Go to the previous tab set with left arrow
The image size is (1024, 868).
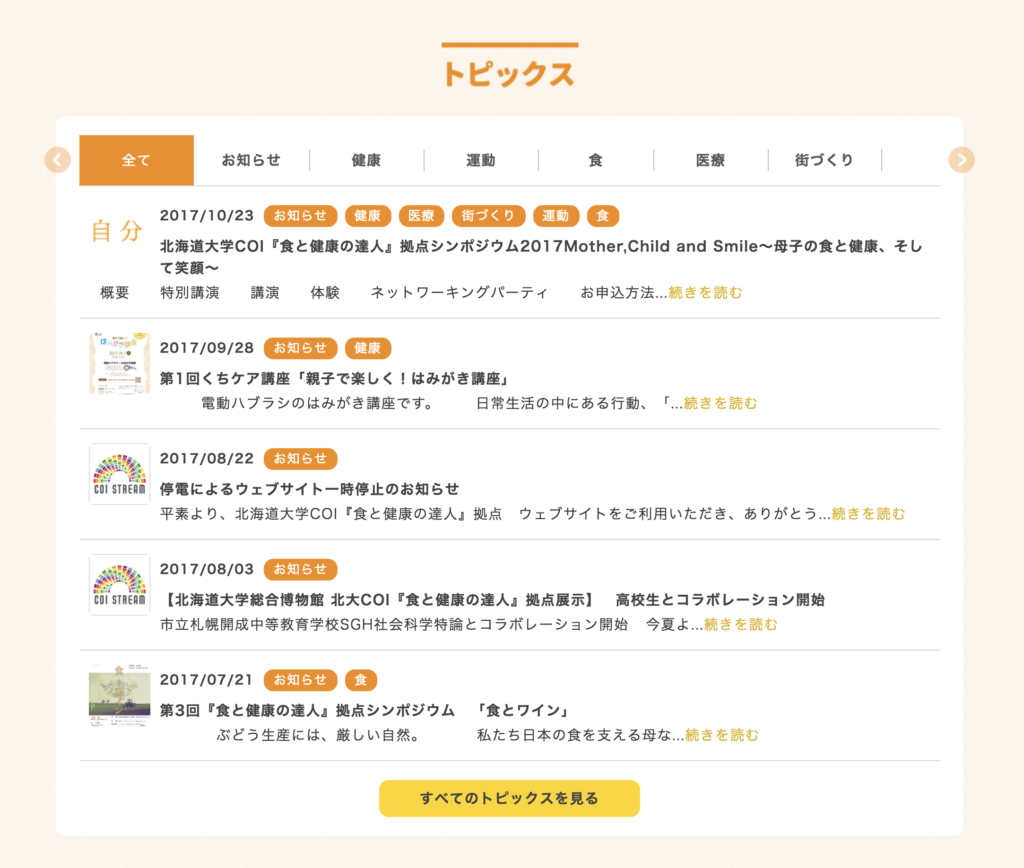click(58, 160)
